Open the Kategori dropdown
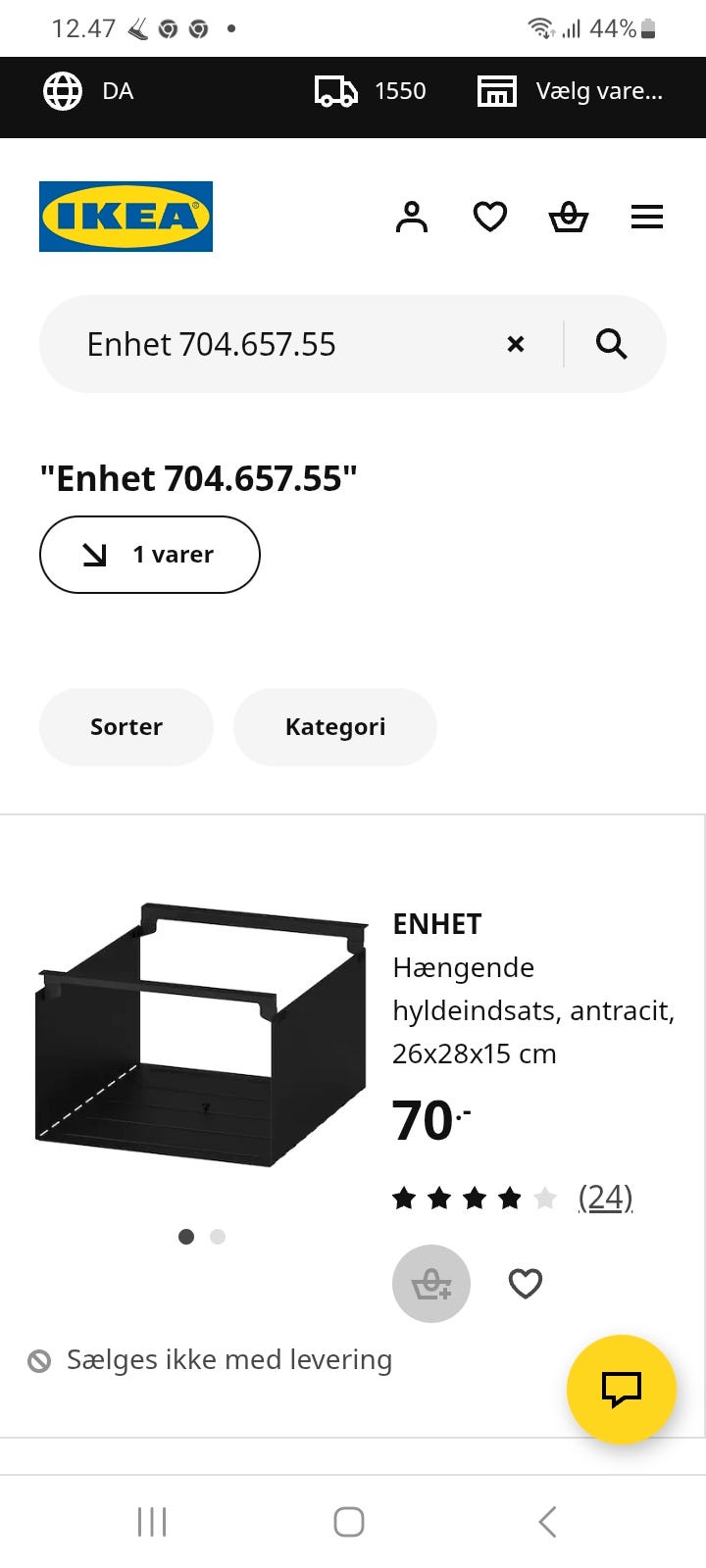The width and height of the screenshot is (706, 1568). click(x=334, y=726)
